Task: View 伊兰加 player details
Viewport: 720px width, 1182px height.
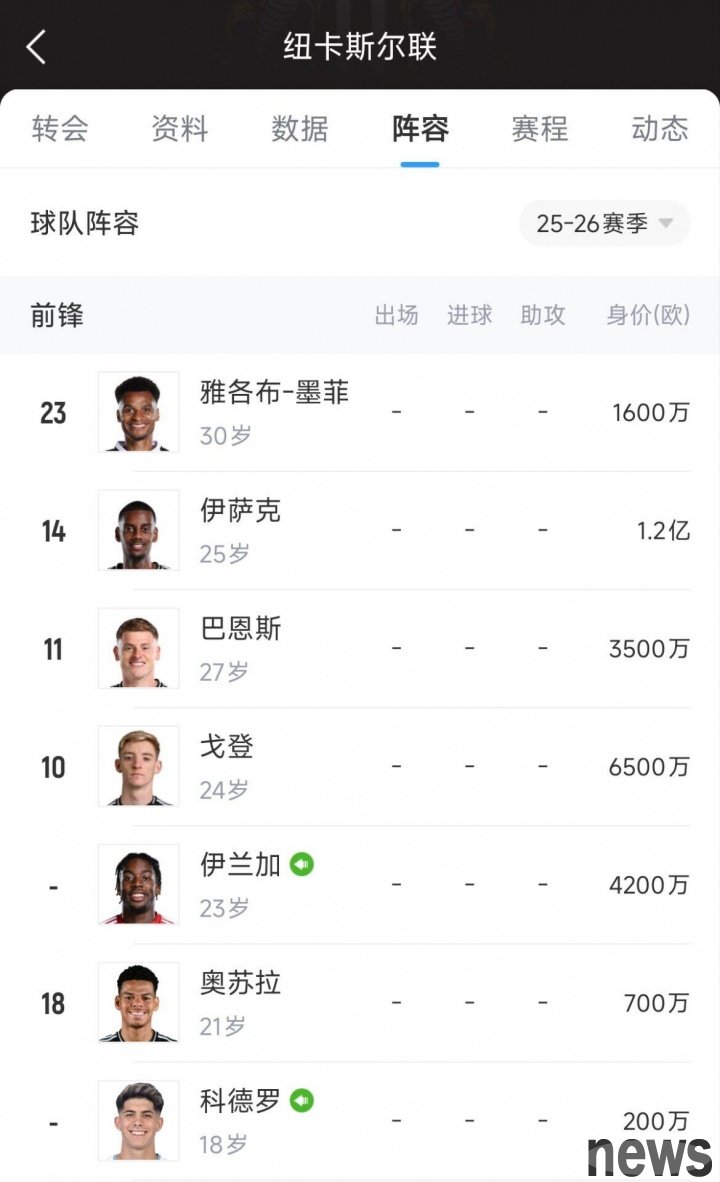Action: 360,885
